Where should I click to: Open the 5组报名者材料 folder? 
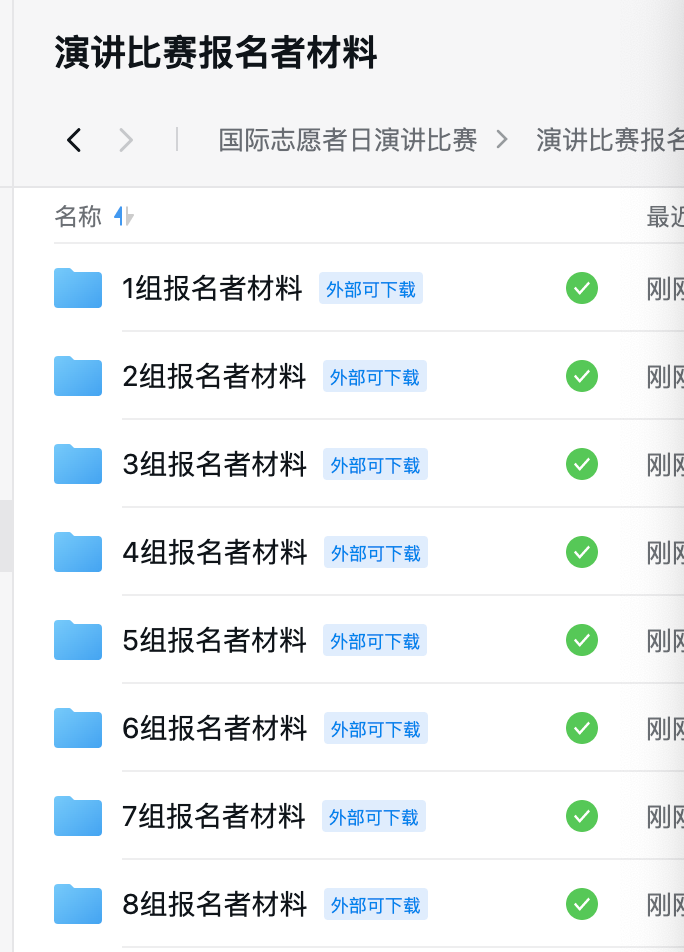214,641
